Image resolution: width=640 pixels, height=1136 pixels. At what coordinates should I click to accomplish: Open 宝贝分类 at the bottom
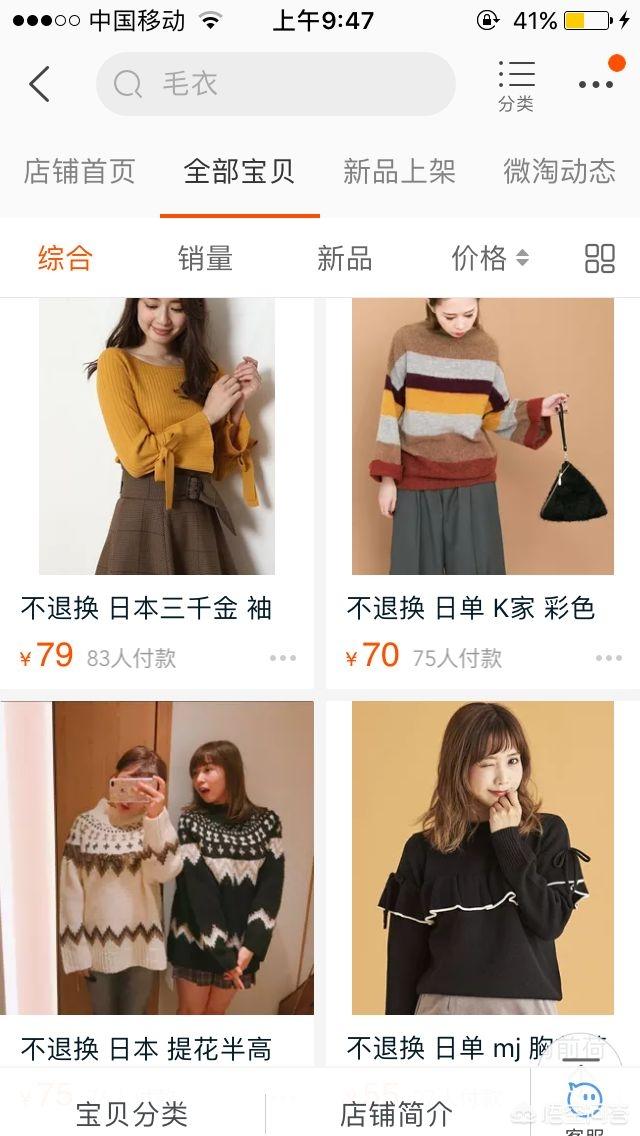[x=132, y=1114]
